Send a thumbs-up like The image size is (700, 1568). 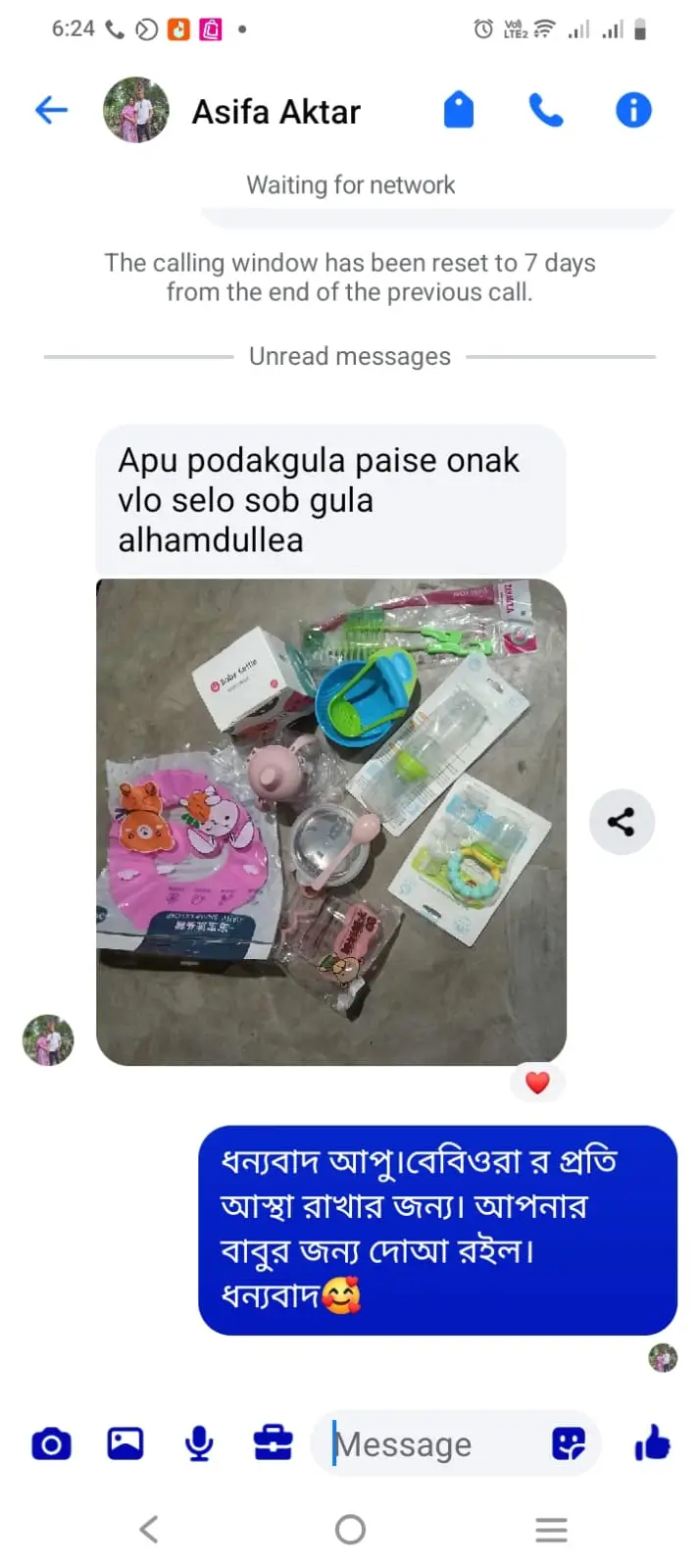tap(652, 1443)
